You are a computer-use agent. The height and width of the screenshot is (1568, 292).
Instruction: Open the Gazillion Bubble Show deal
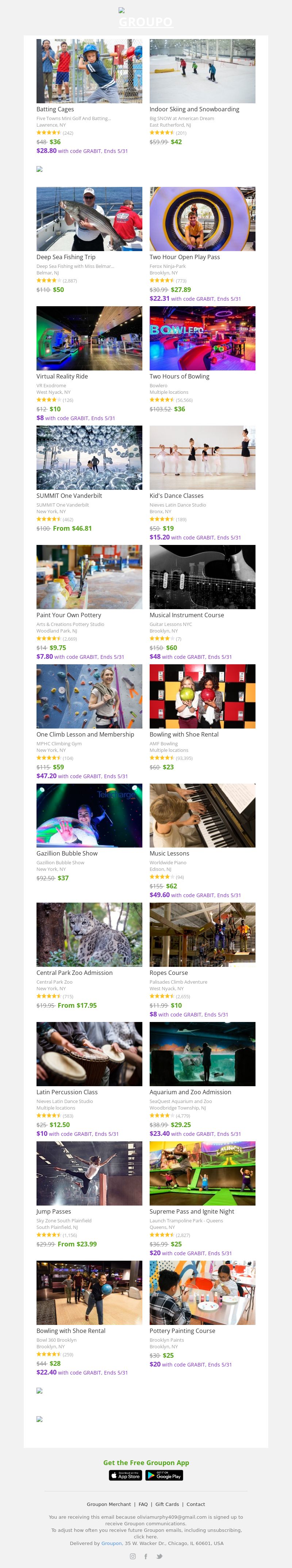tap(89, 816)
